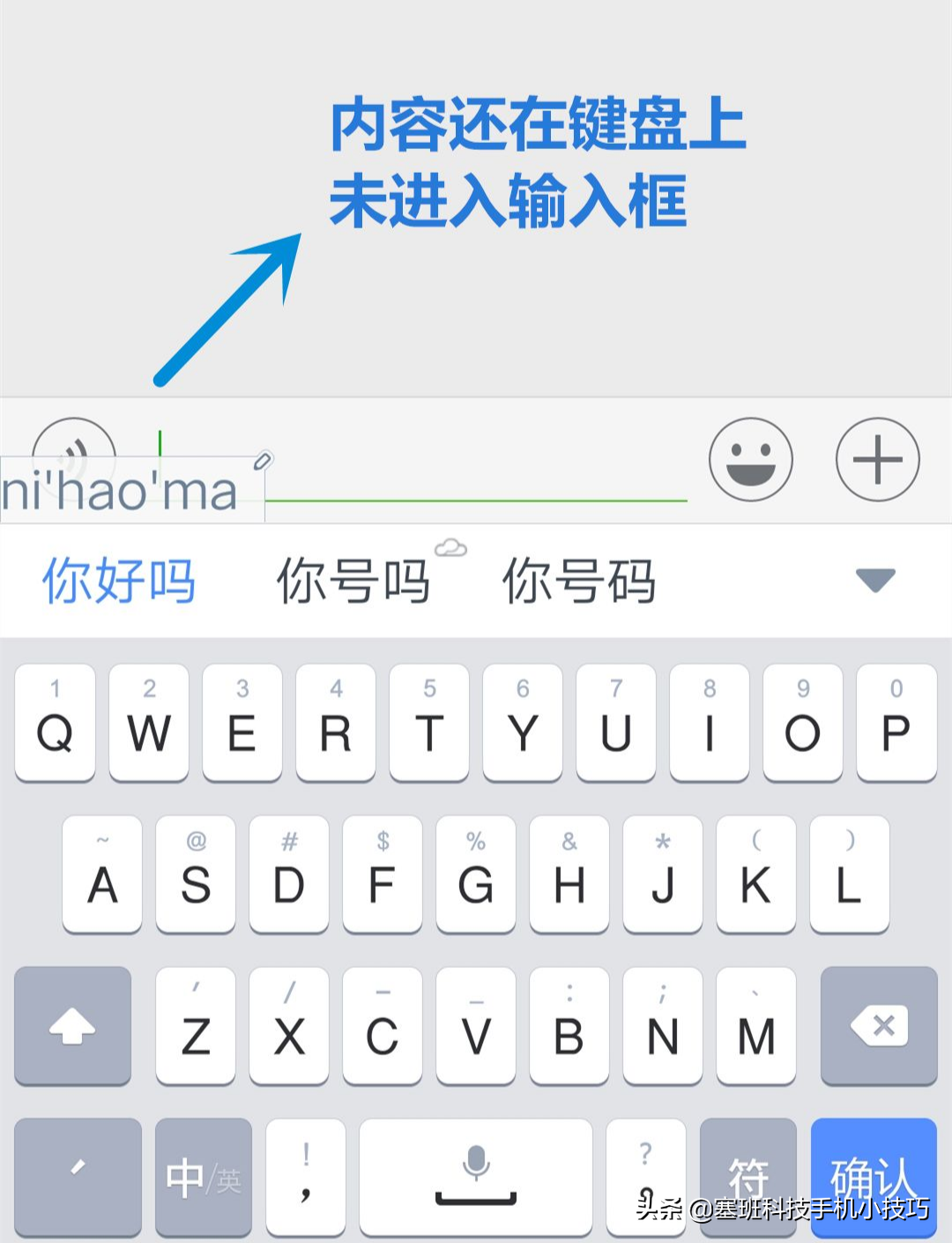Choose candidate 你号吗
This screenshot has width=952, height=1243.
click(x=353, y=581)
